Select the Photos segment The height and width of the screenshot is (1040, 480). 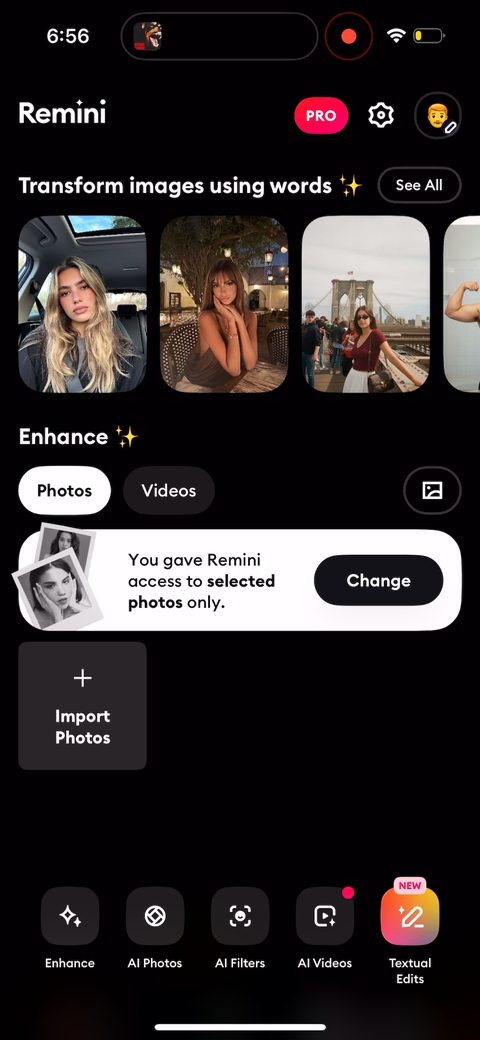64,491
